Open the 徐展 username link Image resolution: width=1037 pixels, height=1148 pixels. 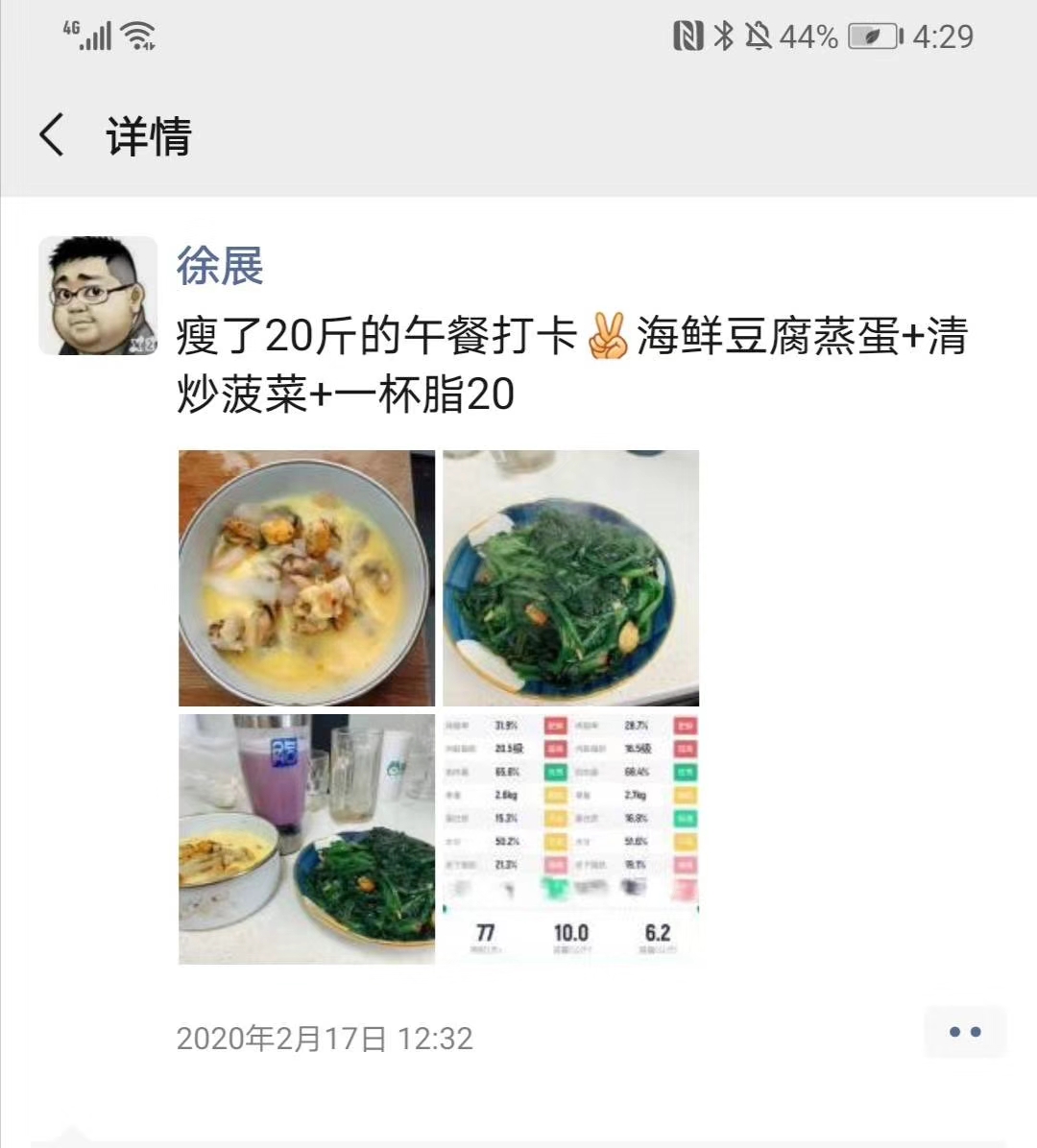click(x=220, y=266)
